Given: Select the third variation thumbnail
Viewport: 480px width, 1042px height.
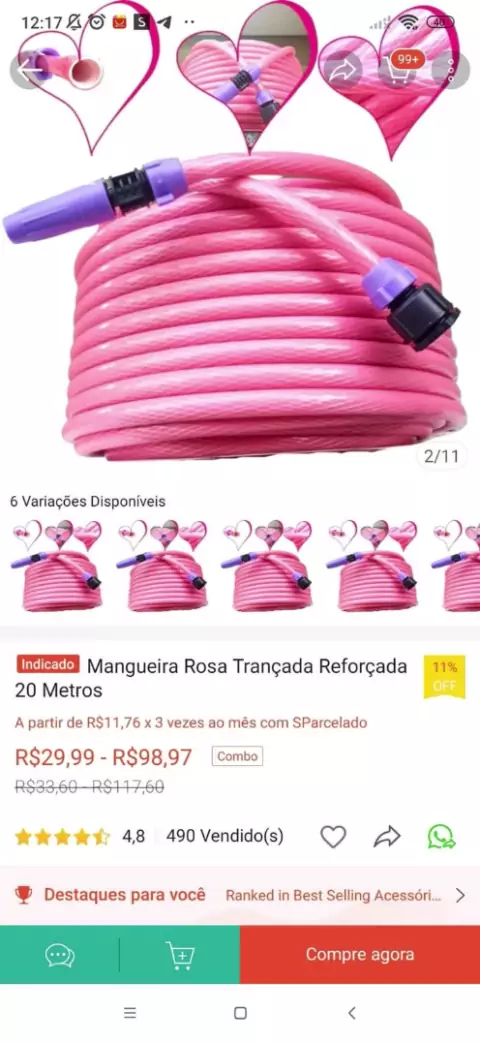Looking at the screenshot, I should [x=267, y=566].
